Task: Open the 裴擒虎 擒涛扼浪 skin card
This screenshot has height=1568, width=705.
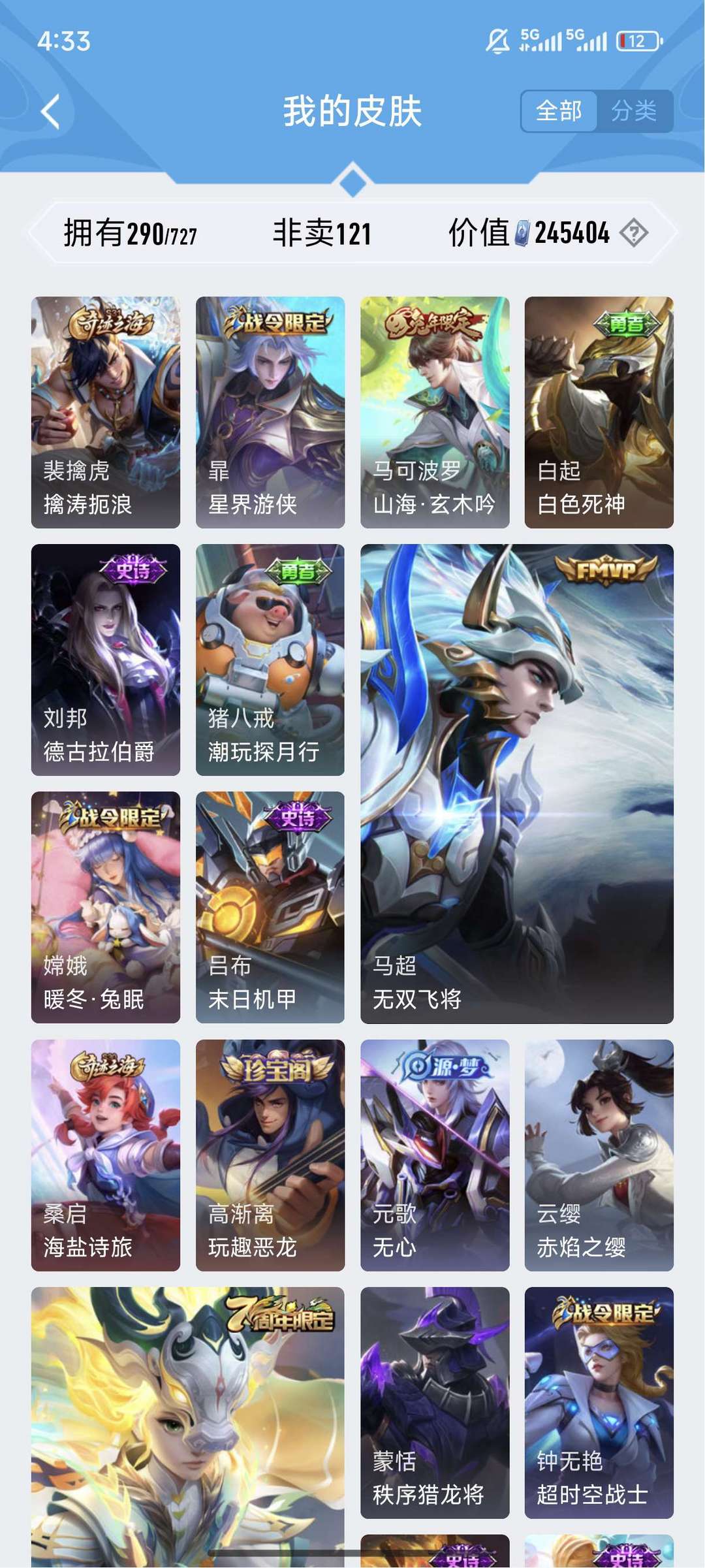Action: pos(106,412)
